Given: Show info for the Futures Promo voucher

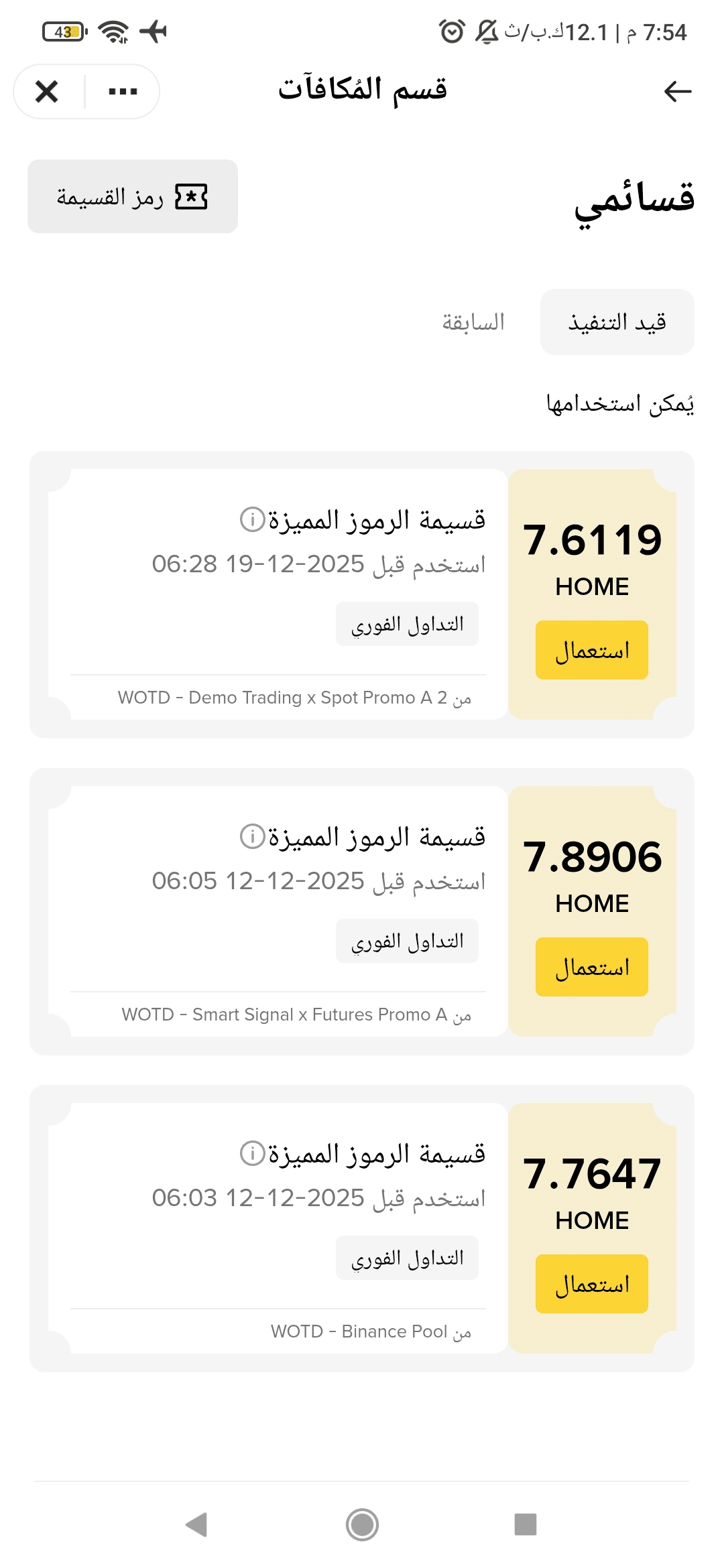Looking at the screenshot, I should point(253,836).
